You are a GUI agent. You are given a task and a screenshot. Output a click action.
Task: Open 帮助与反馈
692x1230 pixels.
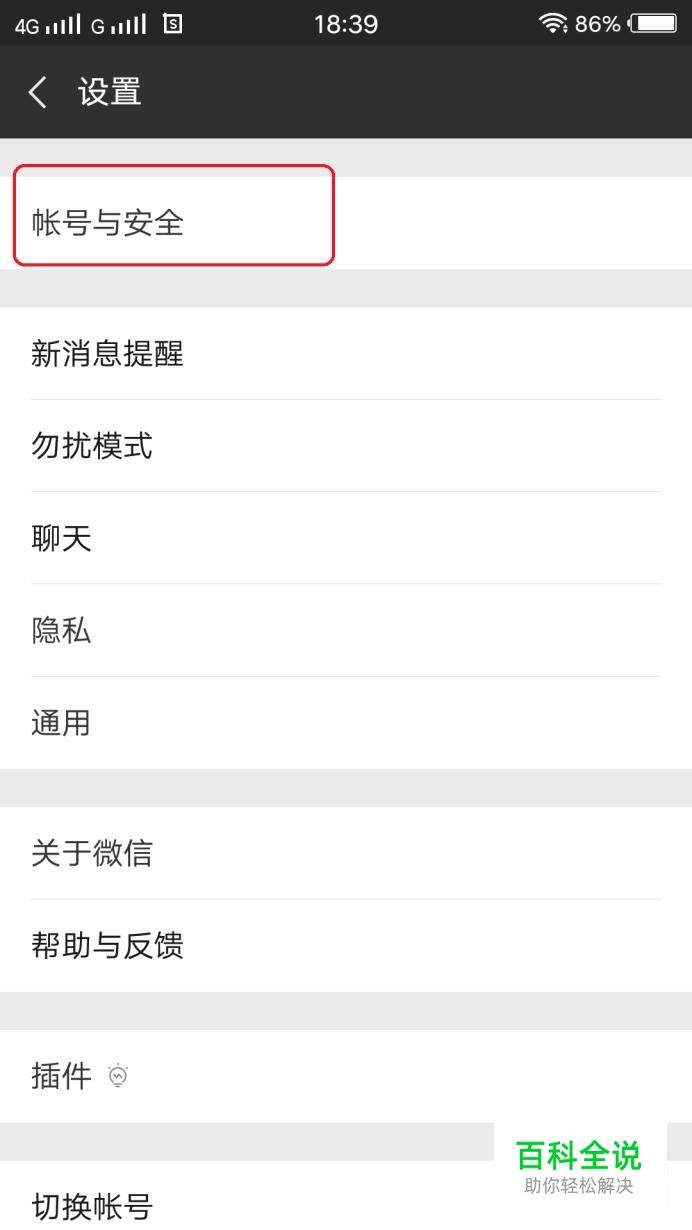tap(346, 946)
